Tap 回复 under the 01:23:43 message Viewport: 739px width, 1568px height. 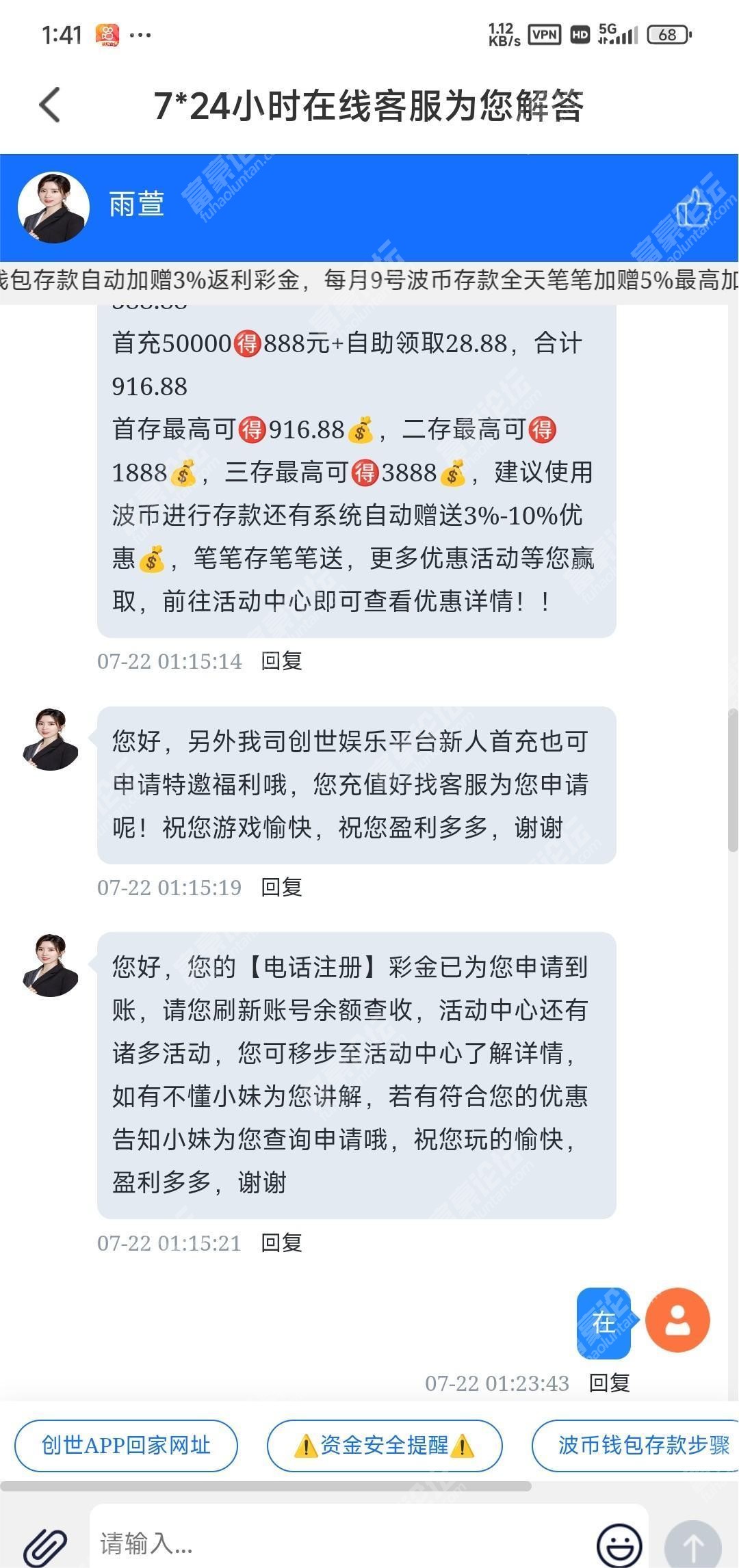coord(609,1383)
